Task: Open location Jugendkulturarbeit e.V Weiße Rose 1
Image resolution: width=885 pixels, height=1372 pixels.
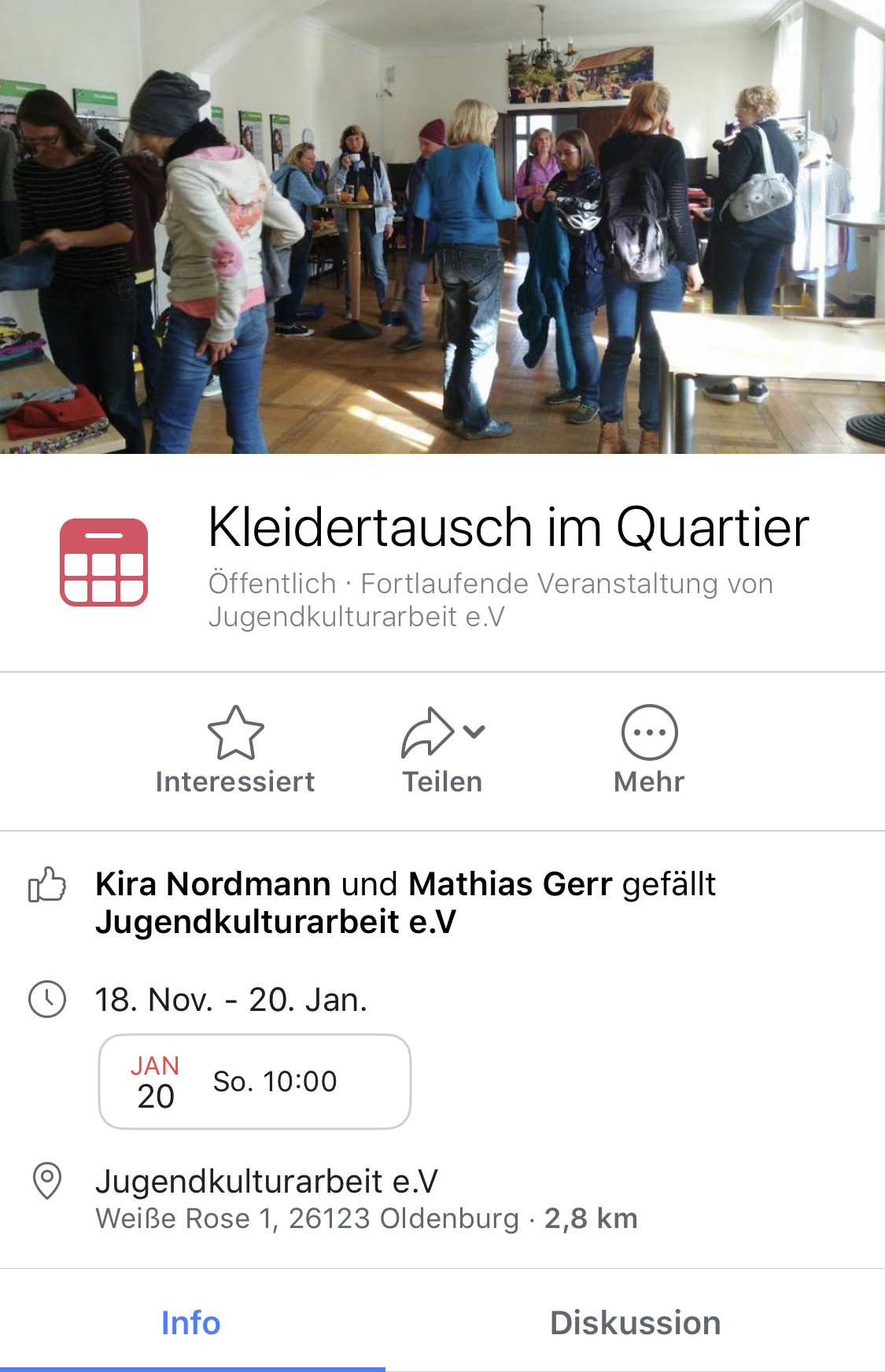Action: (366, 1198)
